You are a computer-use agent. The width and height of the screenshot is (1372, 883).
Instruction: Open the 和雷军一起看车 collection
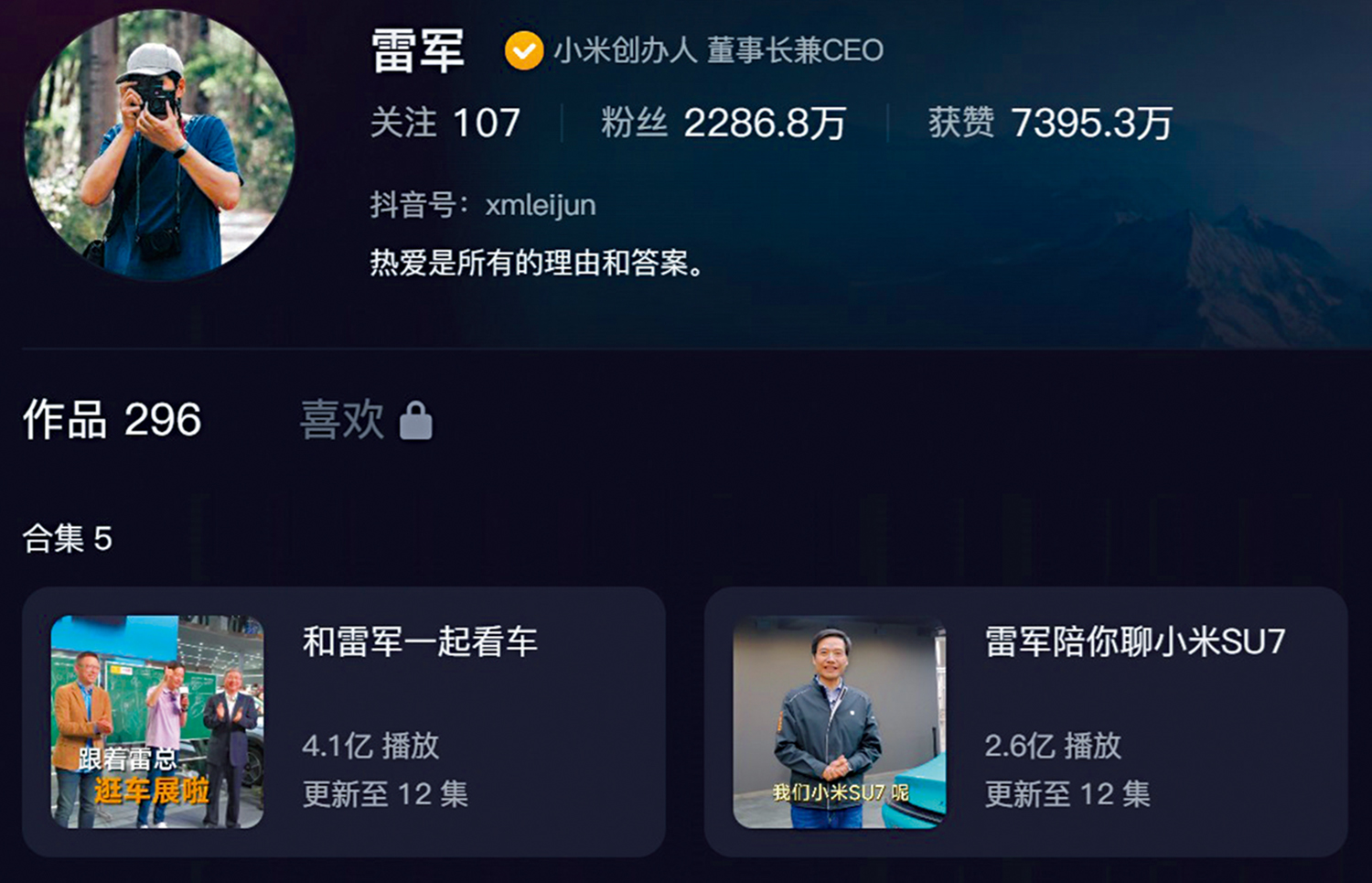[x=343, y=722]
